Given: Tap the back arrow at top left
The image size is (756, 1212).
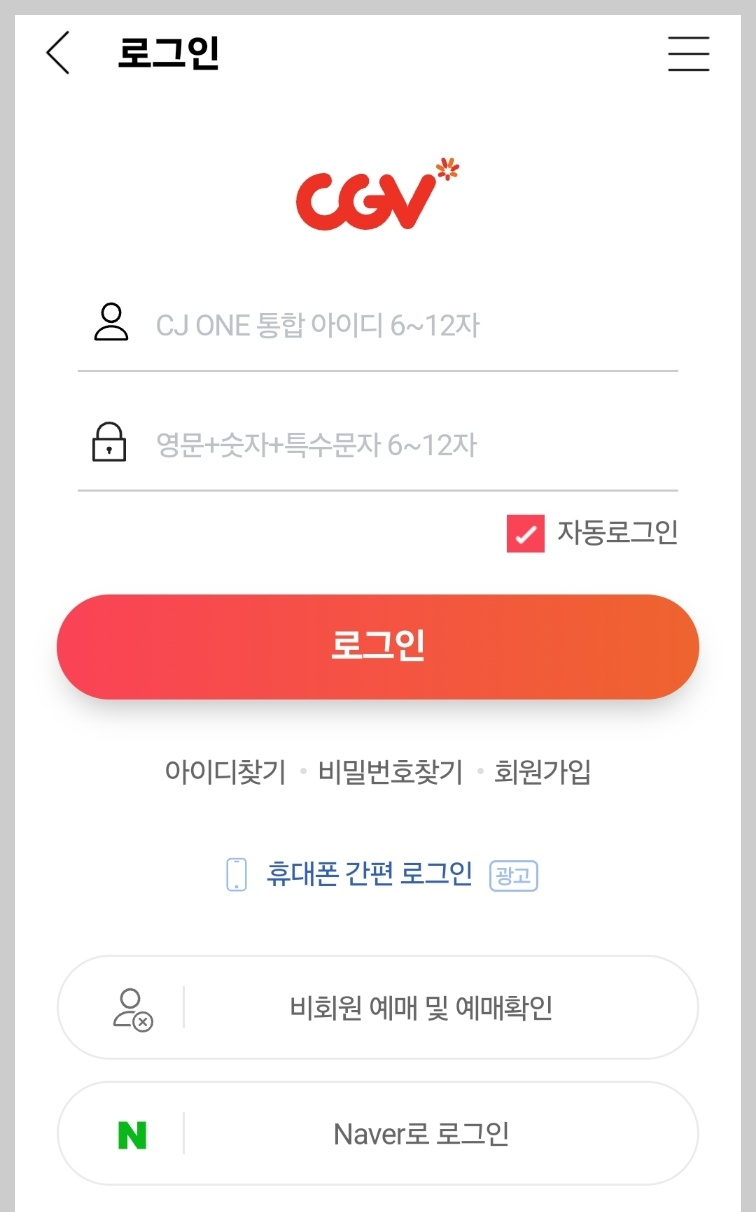Looking at the screenshot, I should click(57, 53).
